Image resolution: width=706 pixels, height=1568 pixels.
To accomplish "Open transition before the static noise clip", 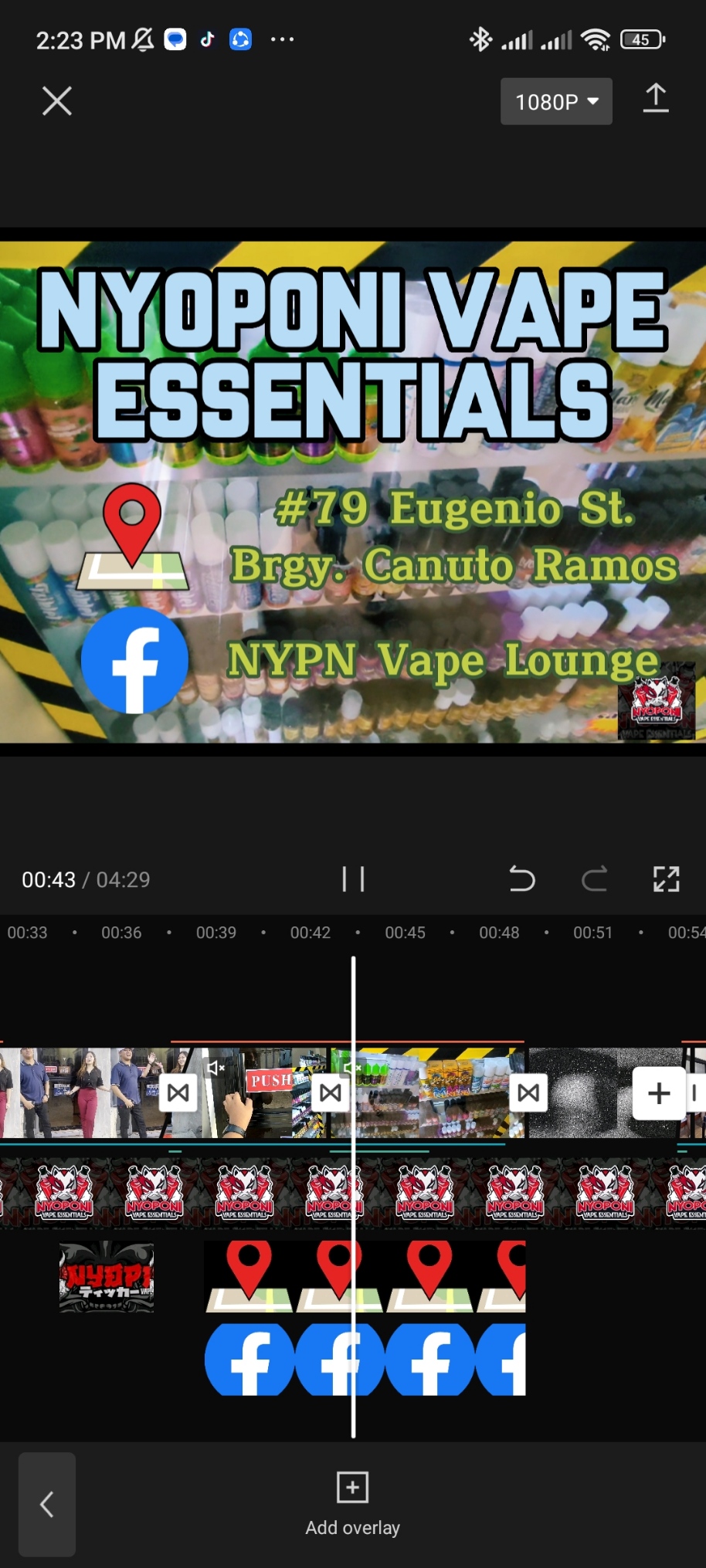I will 528,1093.
